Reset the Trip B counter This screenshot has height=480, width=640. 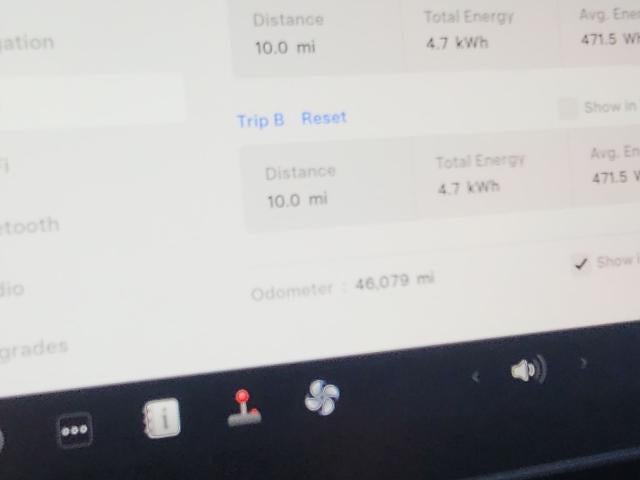point(323,118)
